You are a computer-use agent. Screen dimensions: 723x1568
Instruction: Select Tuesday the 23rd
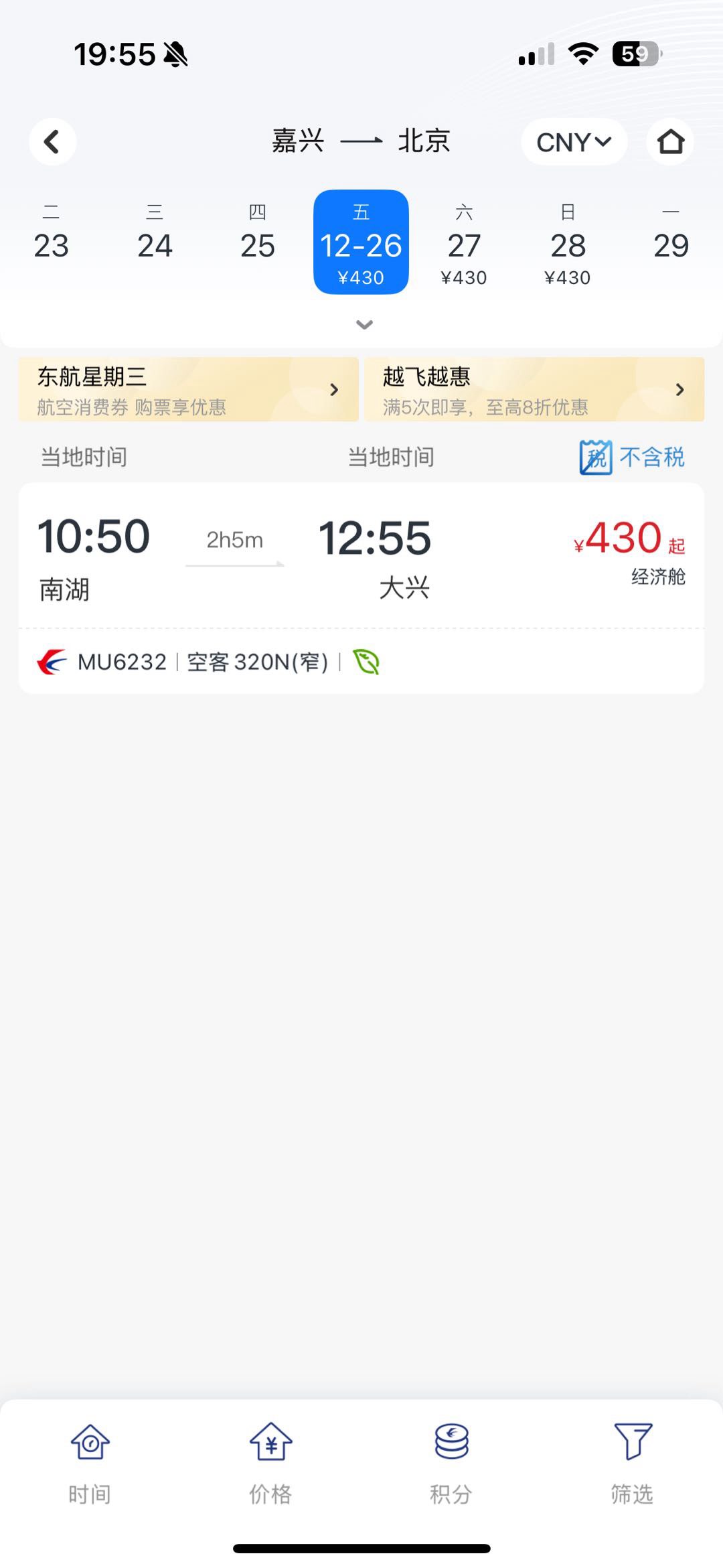pos(52,236)
